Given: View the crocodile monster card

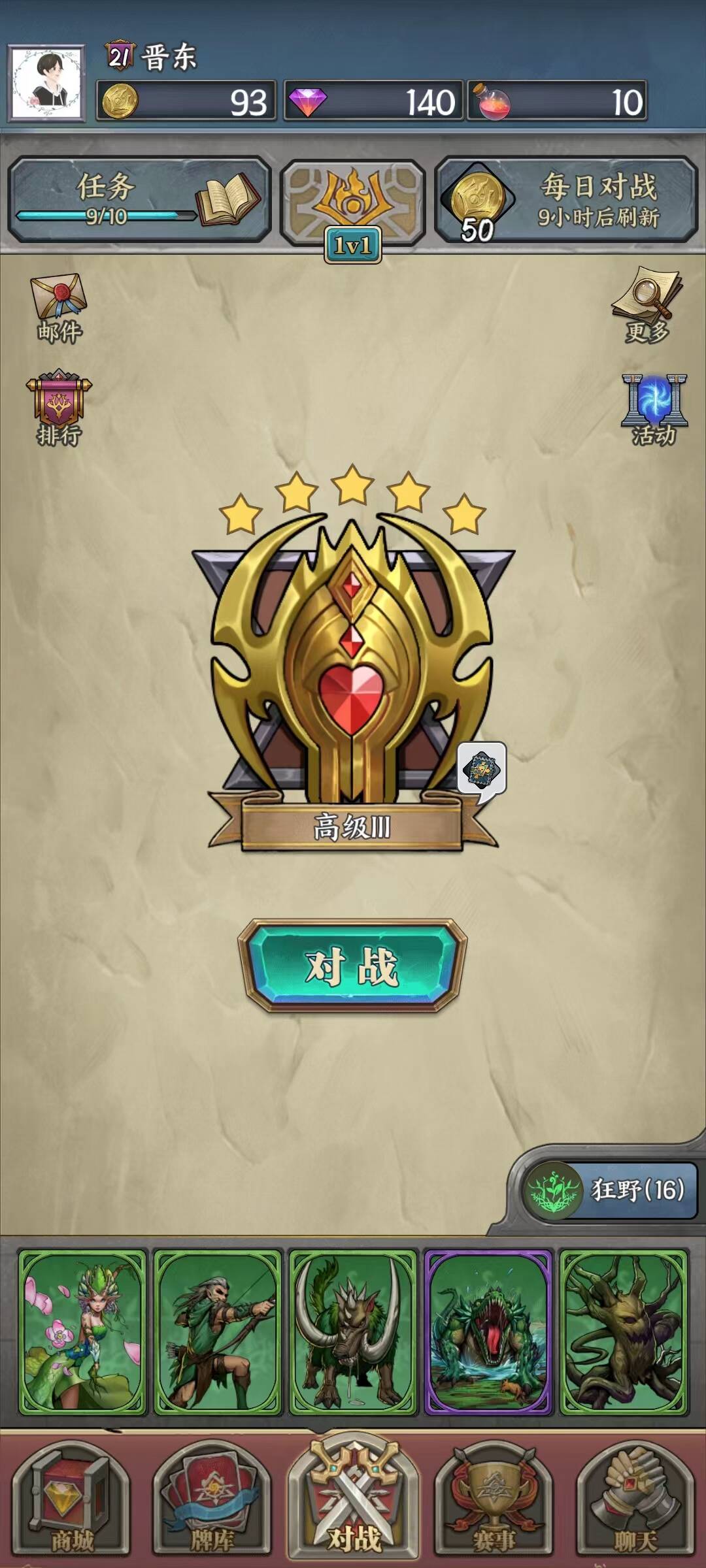Looking at the screenshot, I should [x=488, y=1331].
